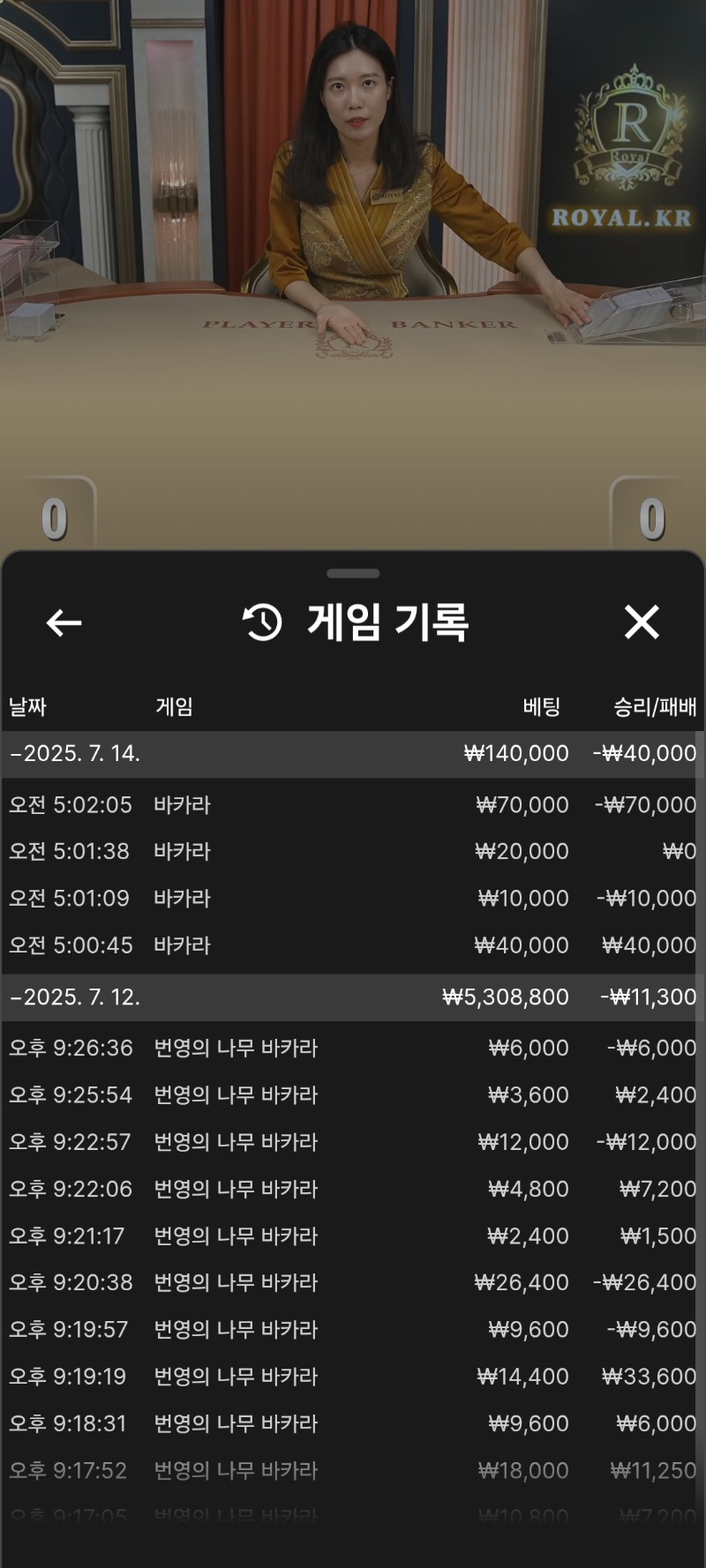Open the 오후 9:20:38 번영의 나무 바카라 record
Screen dimensions: 706x1568
[x=353, y=1282]
